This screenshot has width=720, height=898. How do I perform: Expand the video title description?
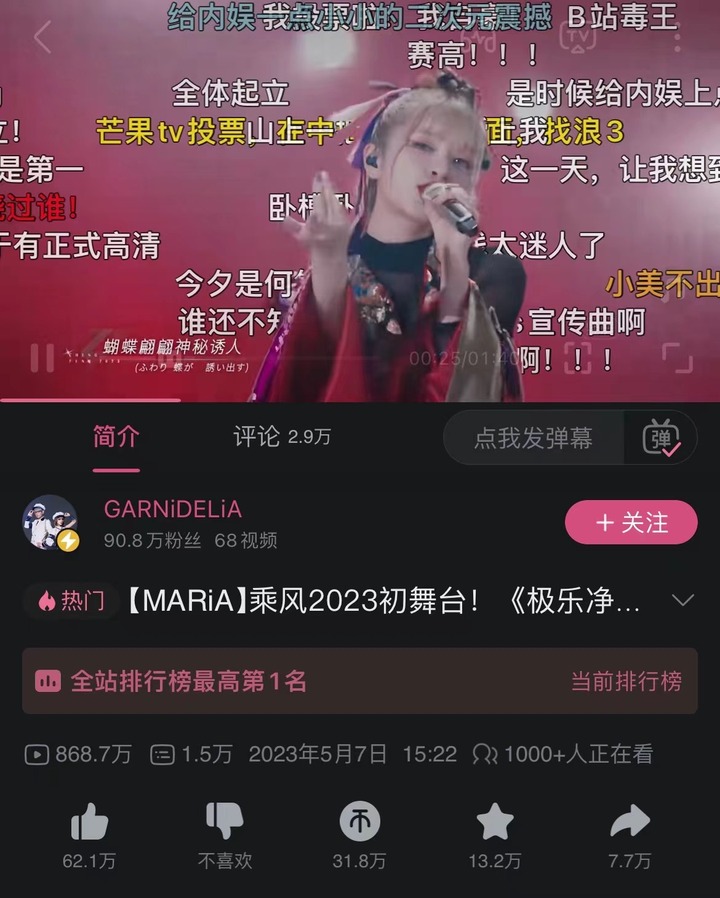[683, 600]
